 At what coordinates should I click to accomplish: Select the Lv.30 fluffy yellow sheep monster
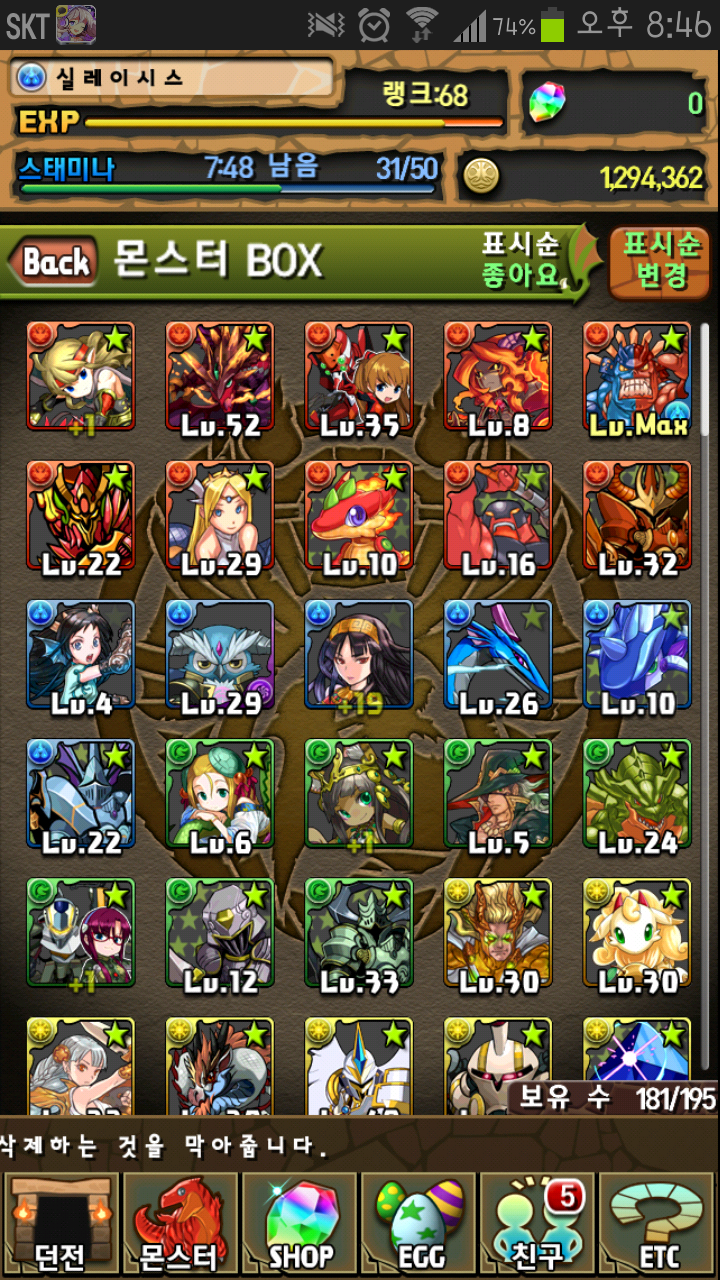point(637,933)
